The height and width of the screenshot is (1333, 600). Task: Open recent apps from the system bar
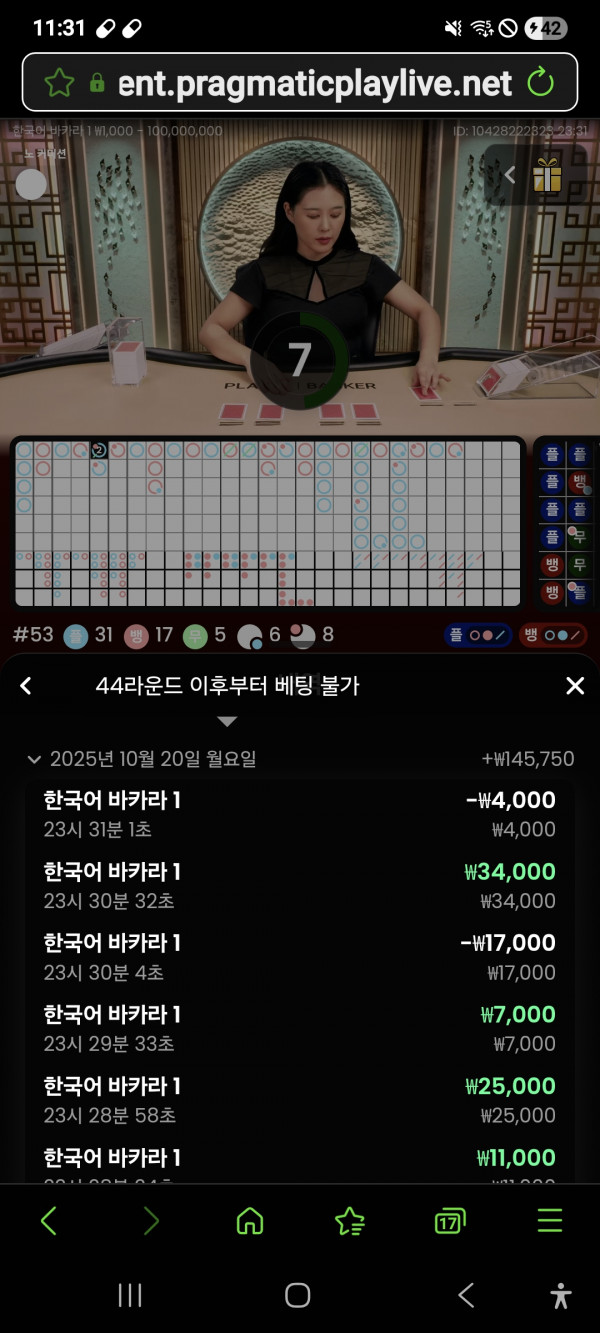coord(130,1296)
